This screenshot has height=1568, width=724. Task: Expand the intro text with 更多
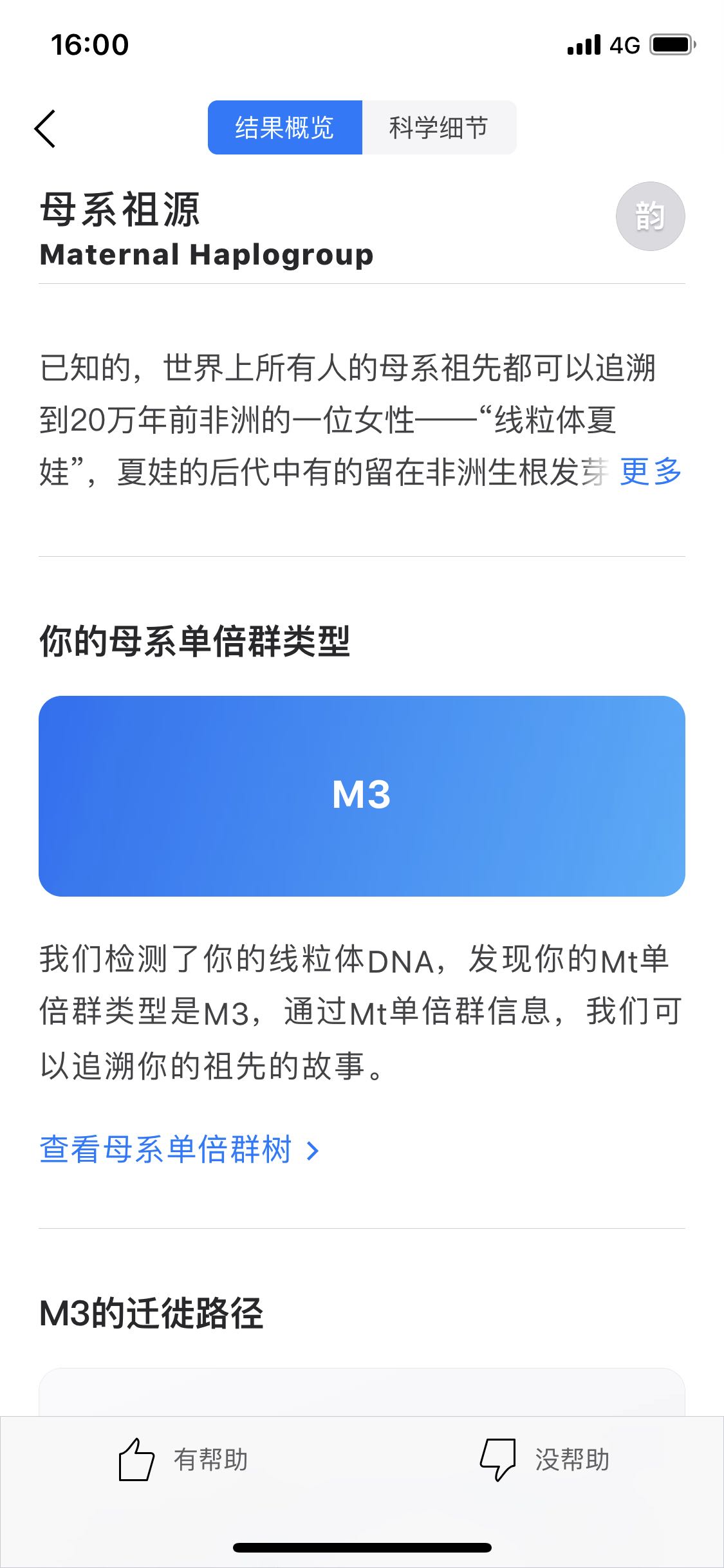click(x=650, y=472)
